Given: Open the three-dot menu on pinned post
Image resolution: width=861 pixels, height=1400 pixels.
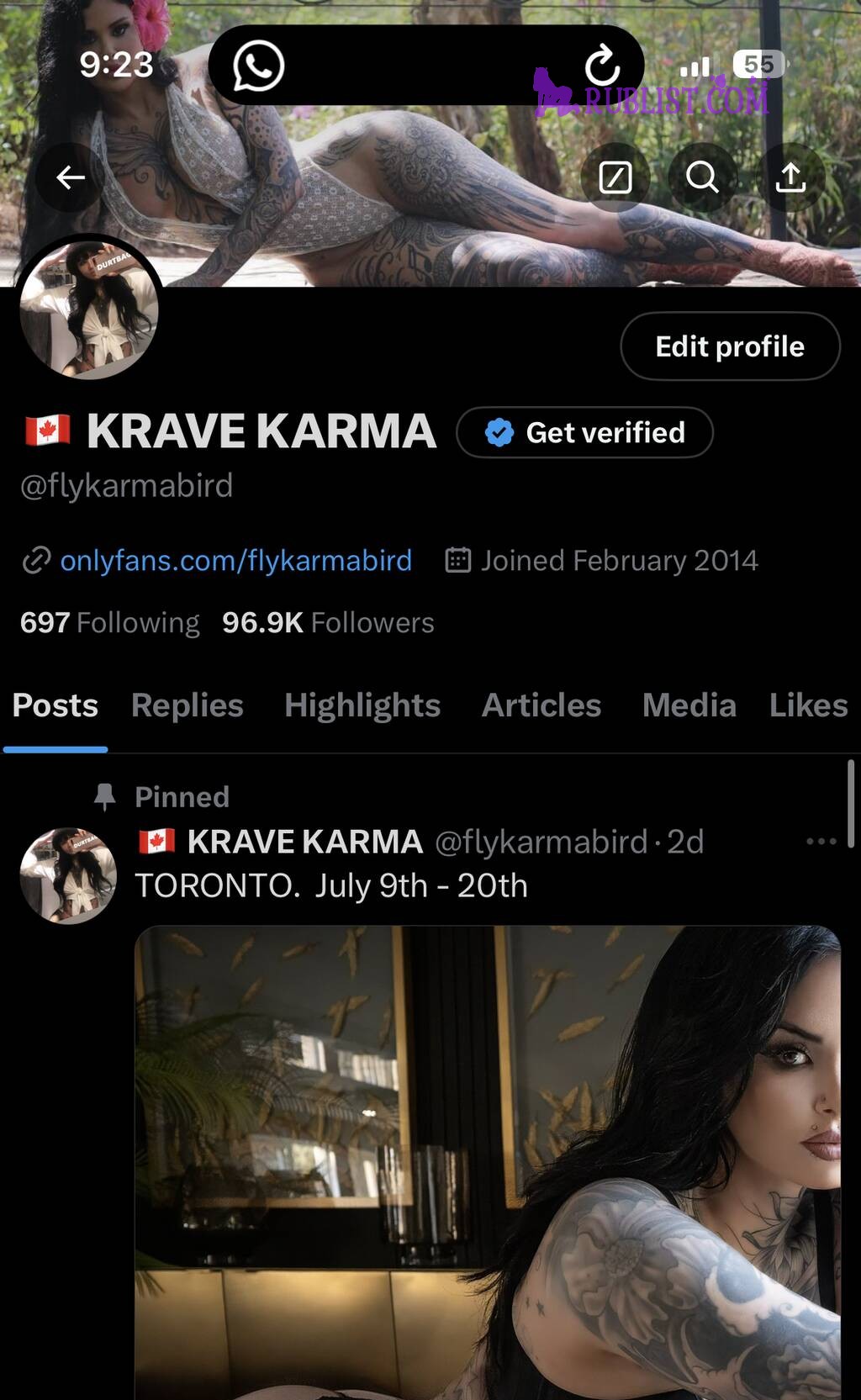Looking at the screenshot, I should [x=821, y=841].
